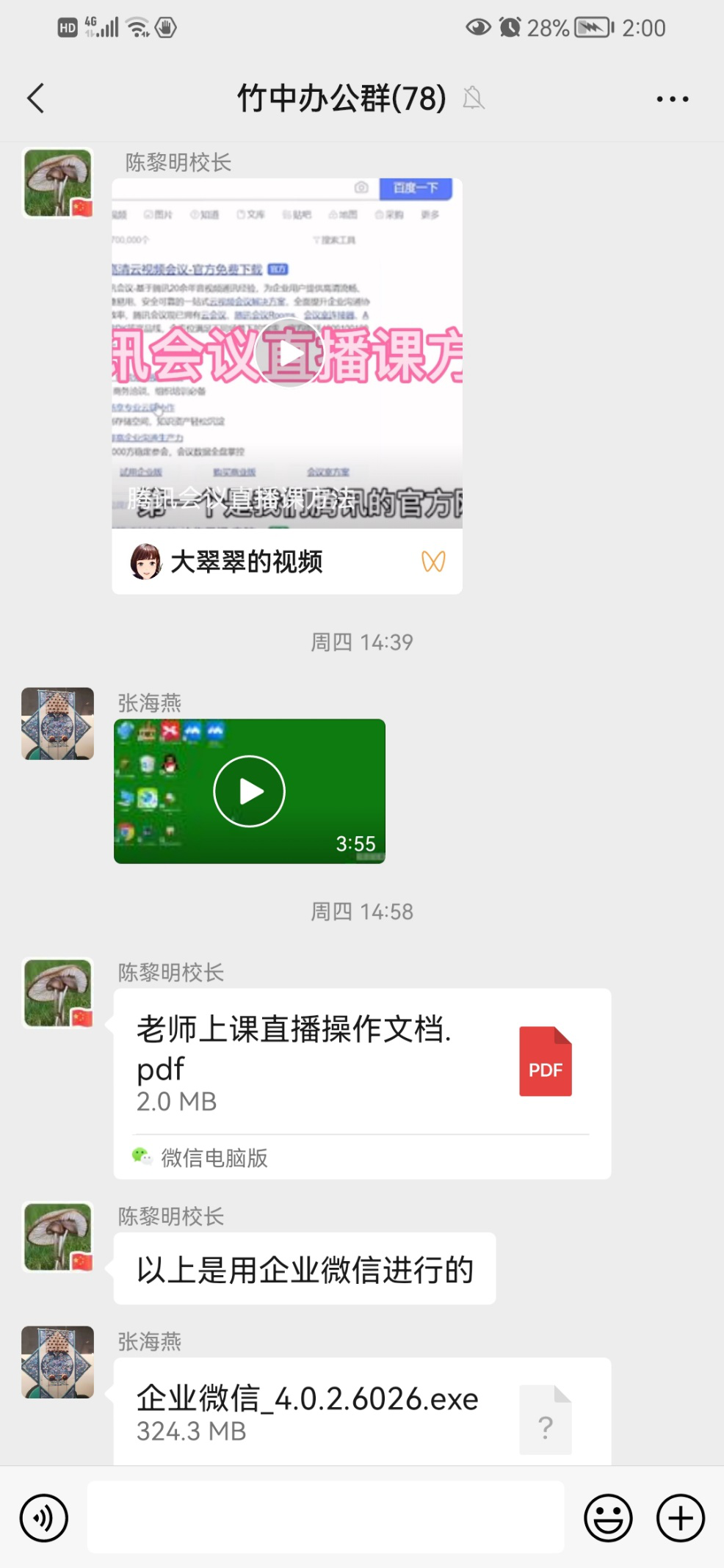Open the 老师上课直播操作文档.pdf file
Viewport: 724px width, 1568px height.
click(362, 1062)
